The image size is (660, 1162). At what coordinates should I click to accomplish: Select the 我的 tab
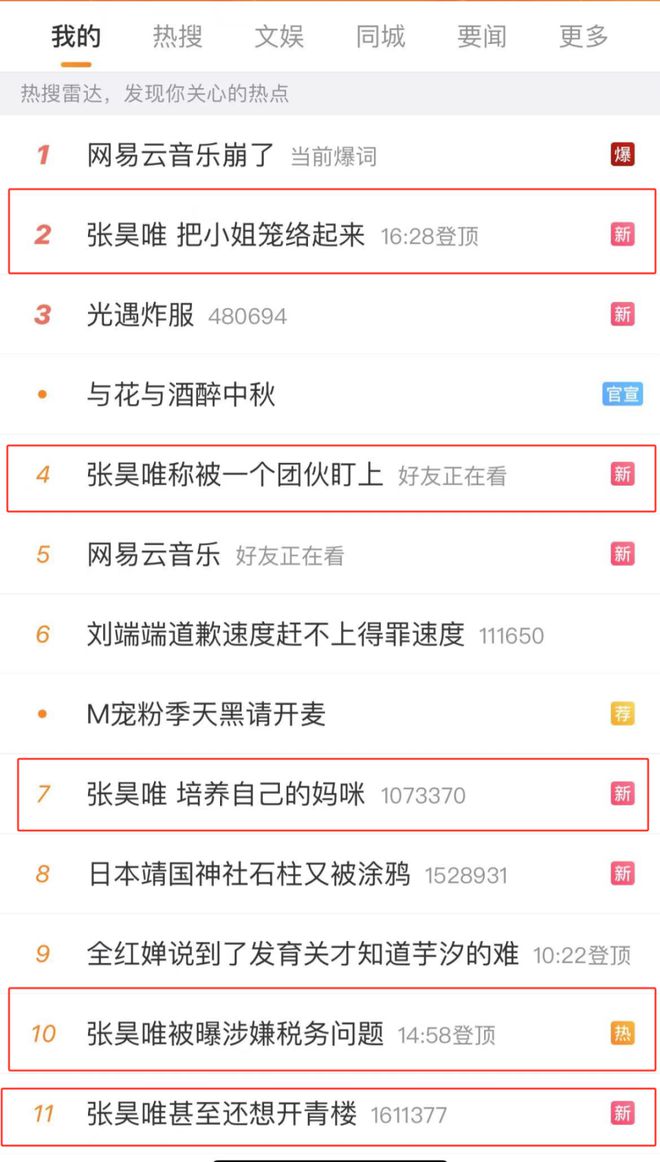click(76, 36)
